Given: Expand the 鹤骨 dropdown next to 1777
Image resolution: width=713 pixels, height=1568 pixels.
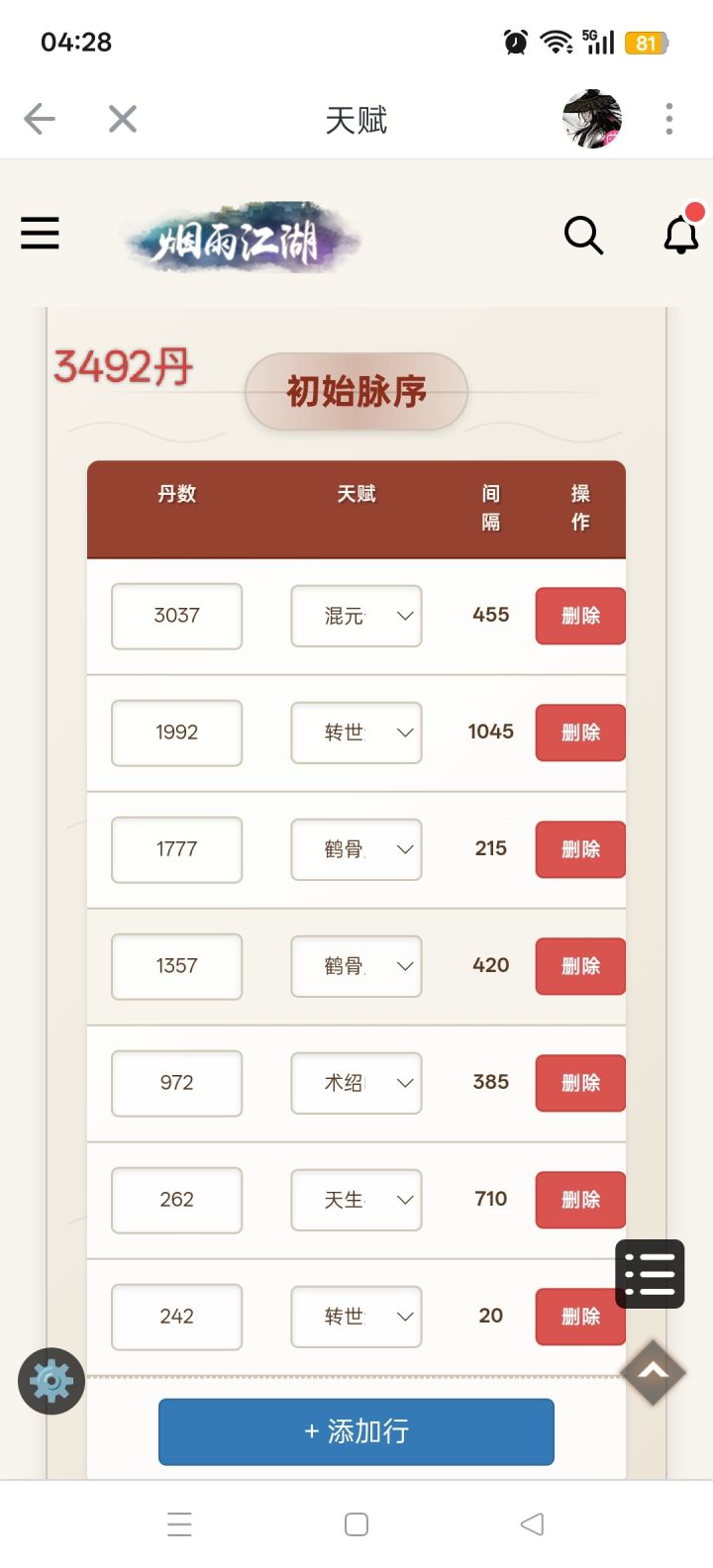Looking at the screenshot, I should click(356, 849).
